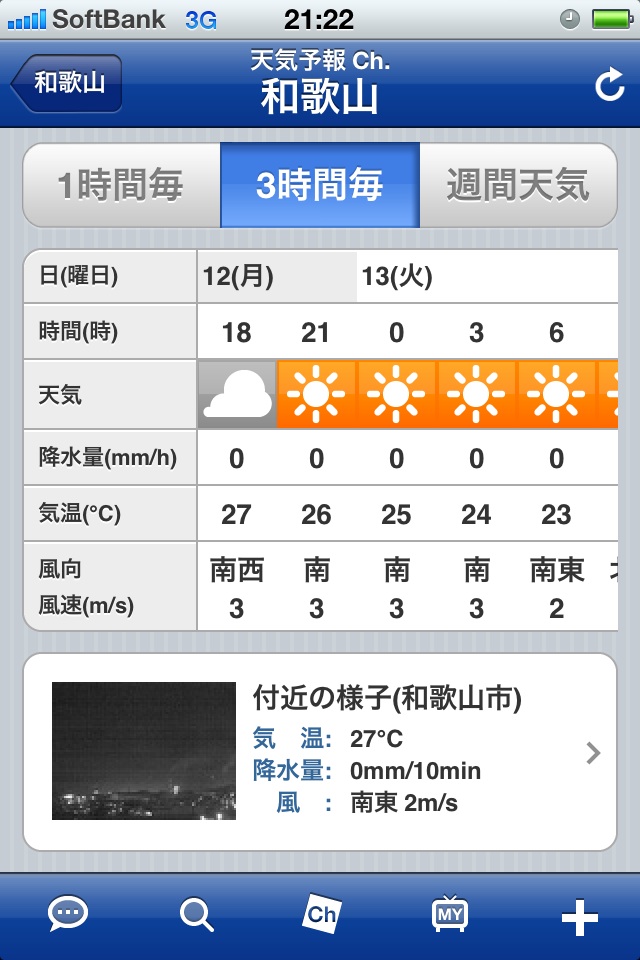
Task: Open 付近の様子 (和歌山市) live camera card
Action: (x=319, y=752)
